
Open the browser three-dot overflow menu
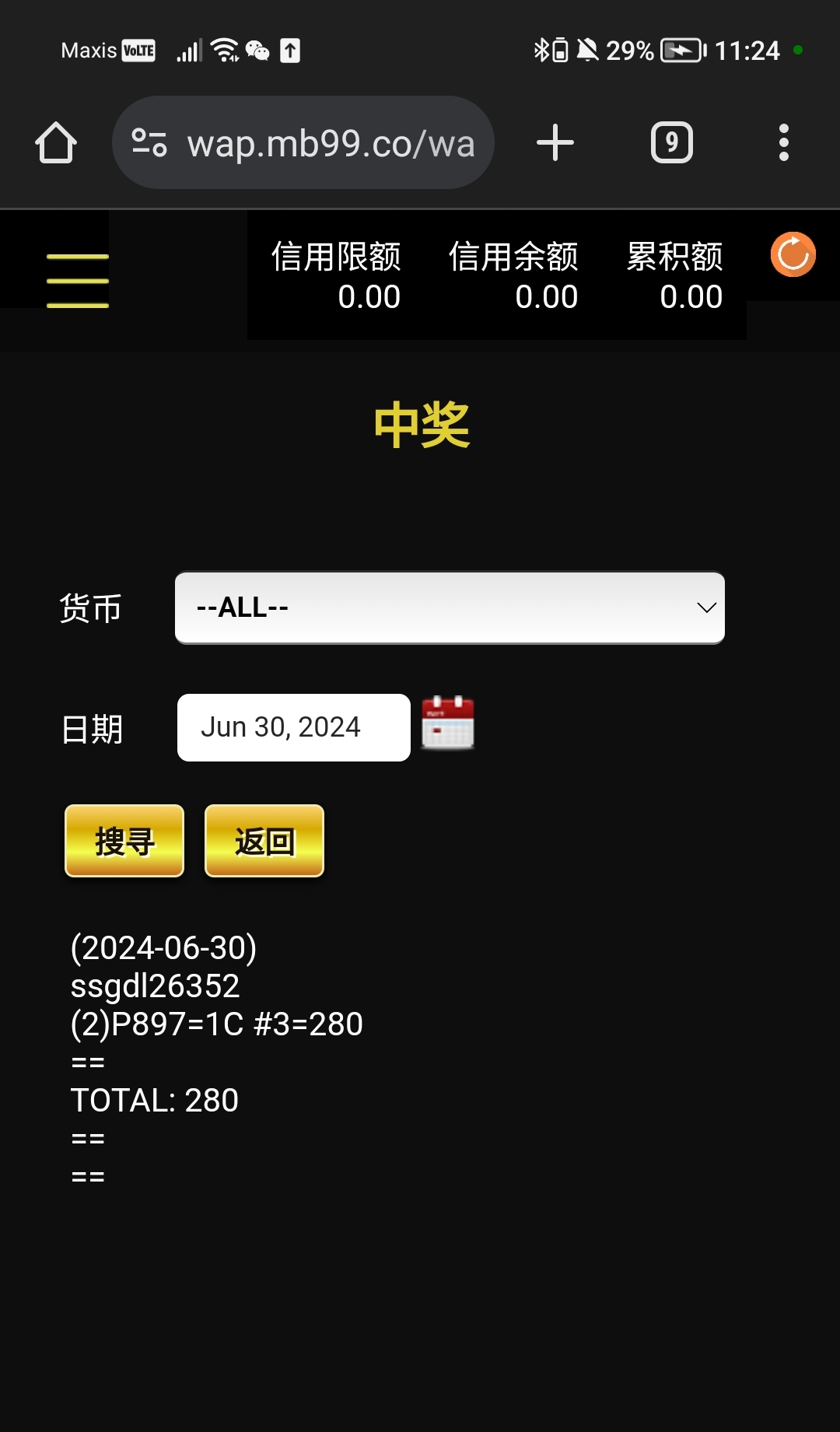pos(783,143)
